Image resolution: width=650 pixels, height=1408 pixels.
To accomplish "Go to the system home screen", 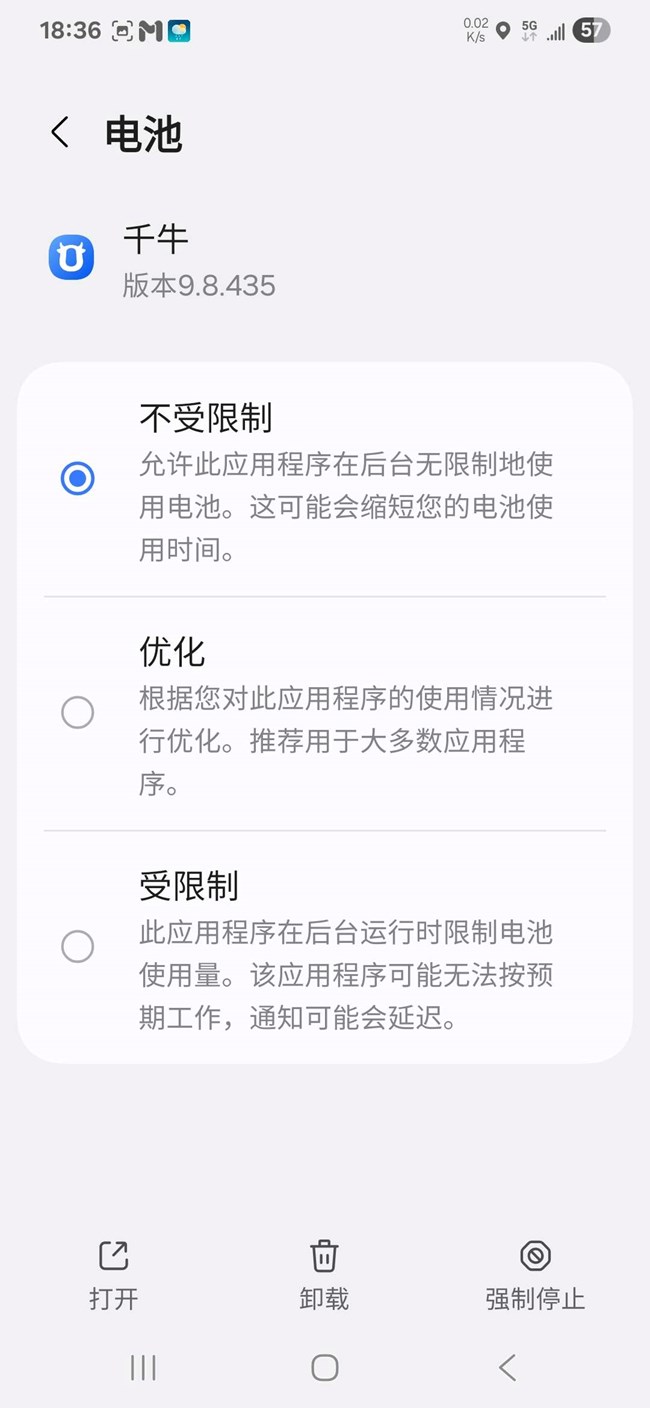I will coord(324,1367).
